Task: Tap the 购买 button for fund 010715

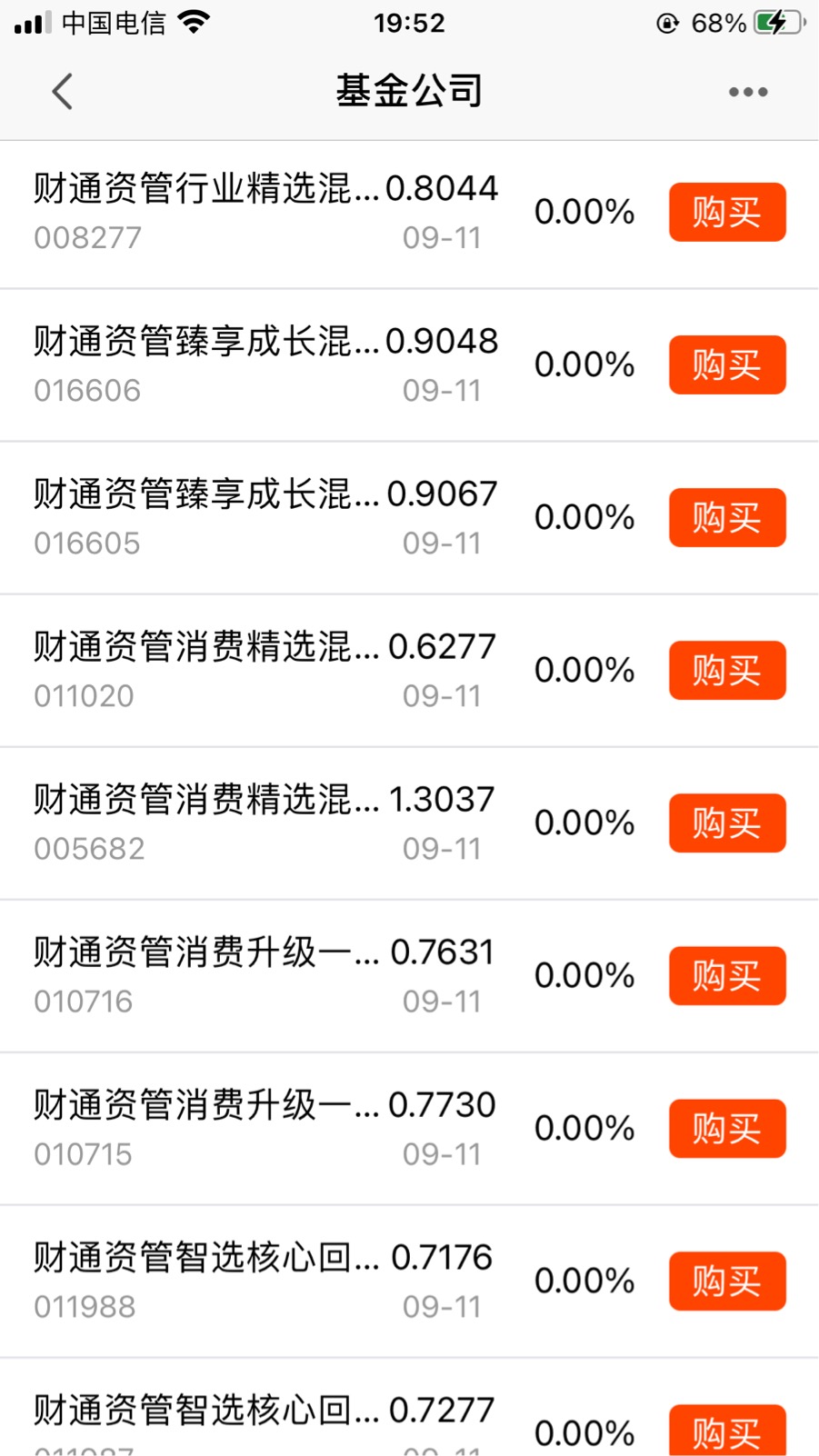Action: 727,1128
